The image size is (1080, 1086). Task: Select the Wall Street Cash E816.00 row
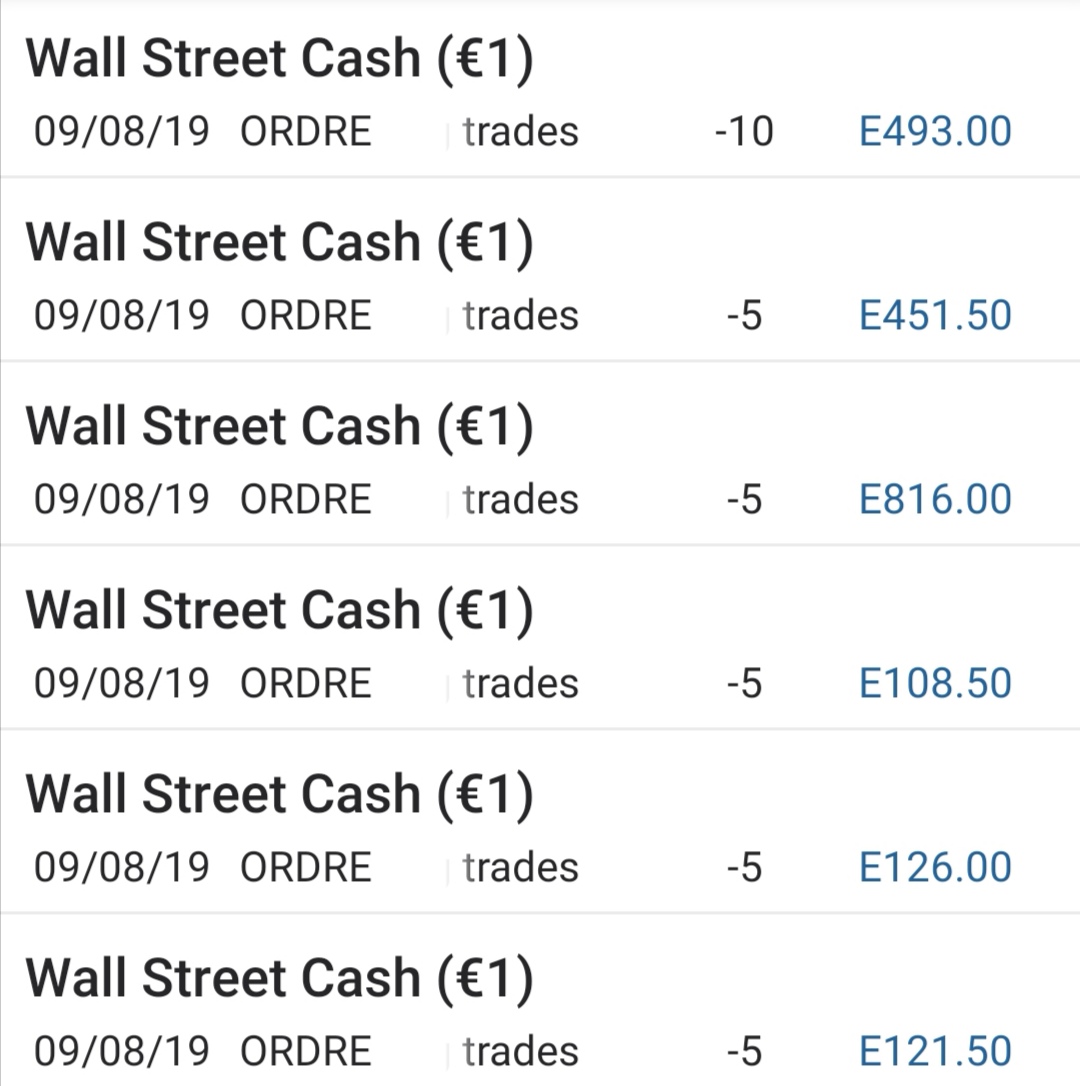(540, 461)
